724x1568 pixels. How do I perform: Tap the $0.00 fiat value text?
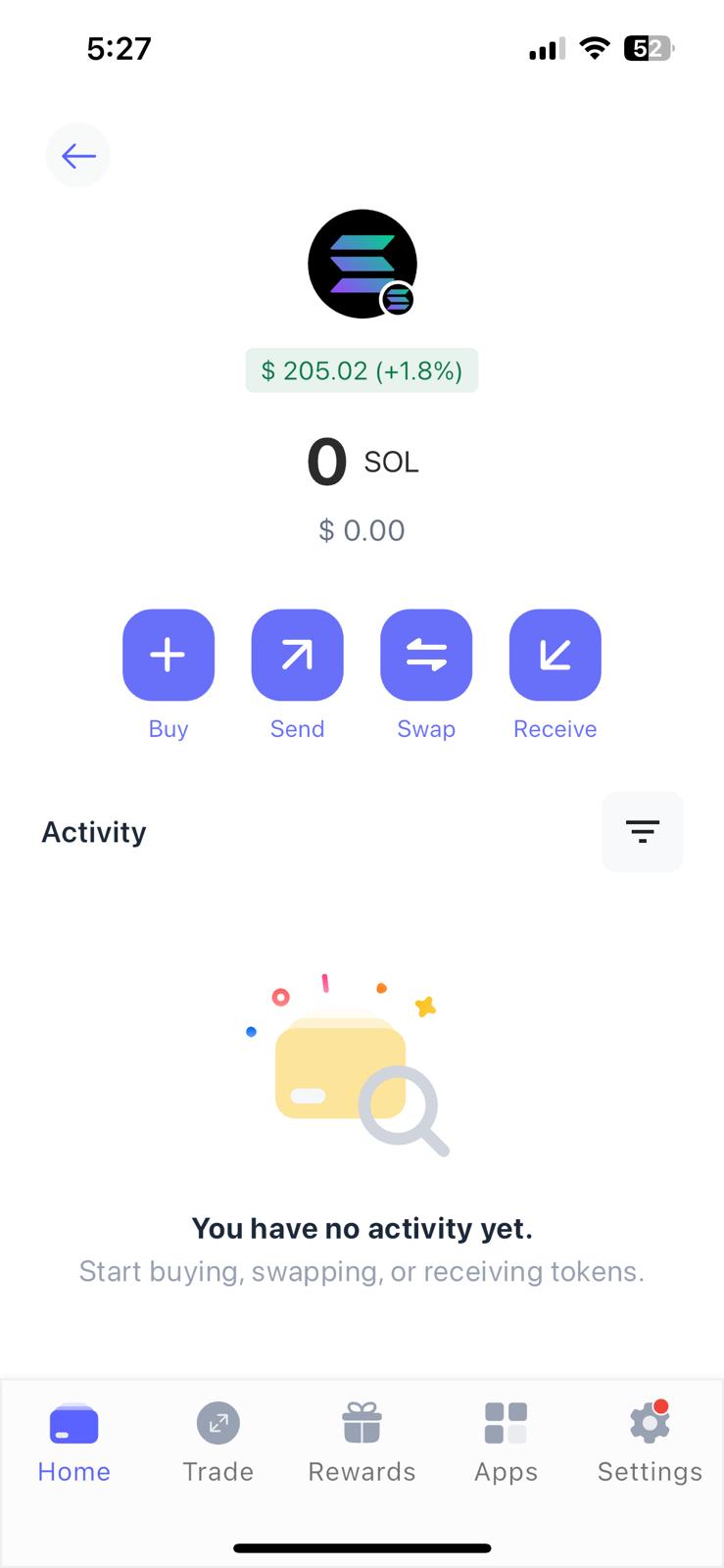coord(362,529)
